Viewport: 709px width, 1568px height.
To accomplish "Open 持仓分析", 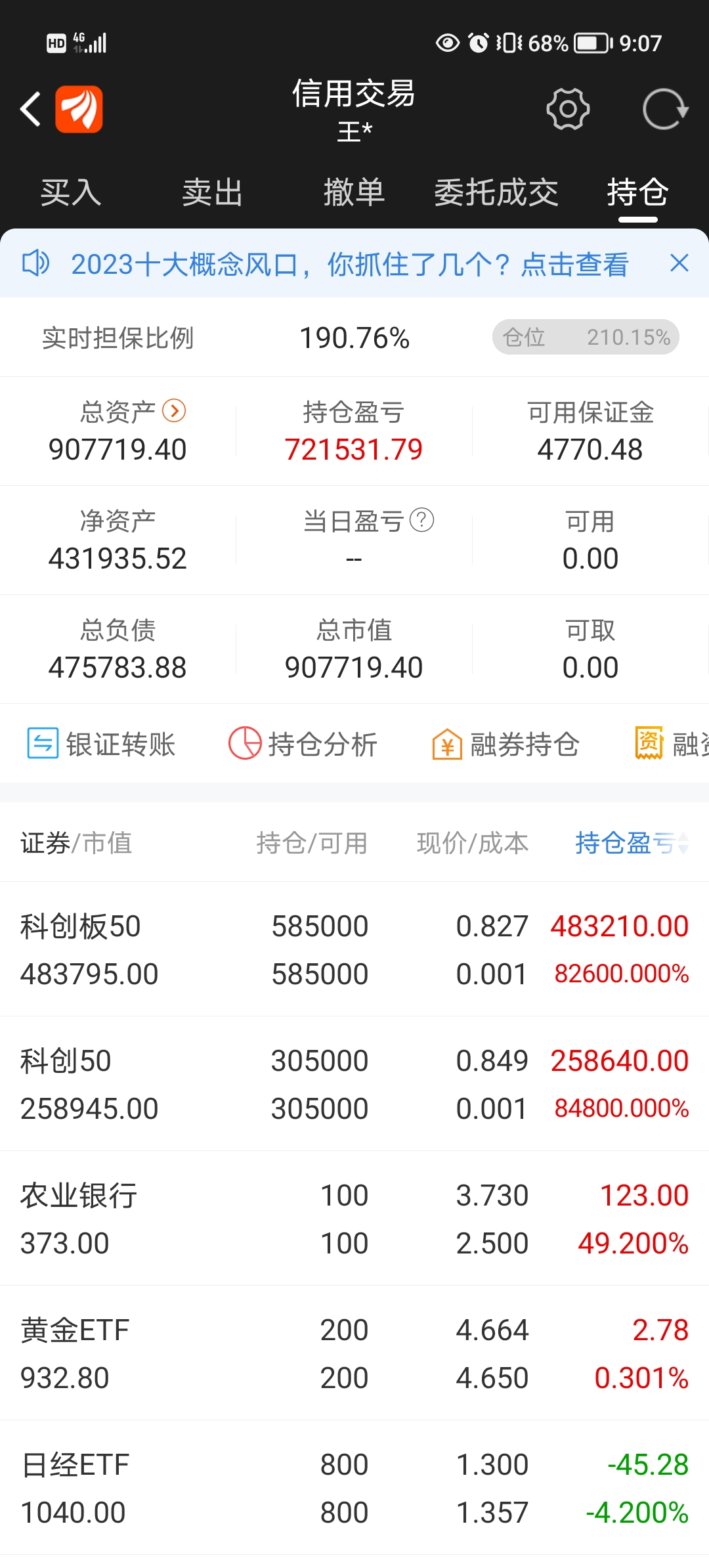I will [303, 744].
